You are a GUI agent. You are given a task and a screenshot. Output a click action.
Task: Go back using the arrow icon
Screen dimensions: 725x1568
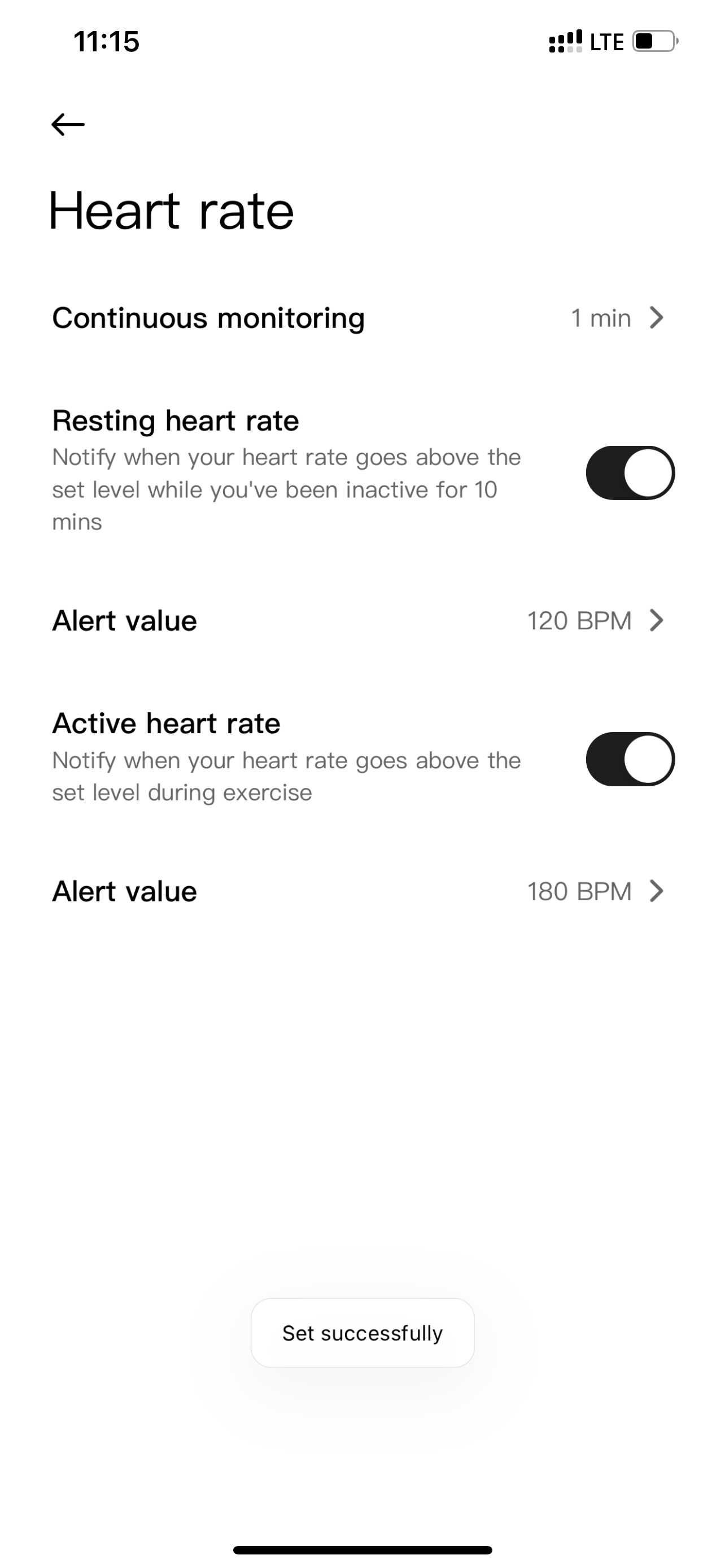[x=68, y=124]
